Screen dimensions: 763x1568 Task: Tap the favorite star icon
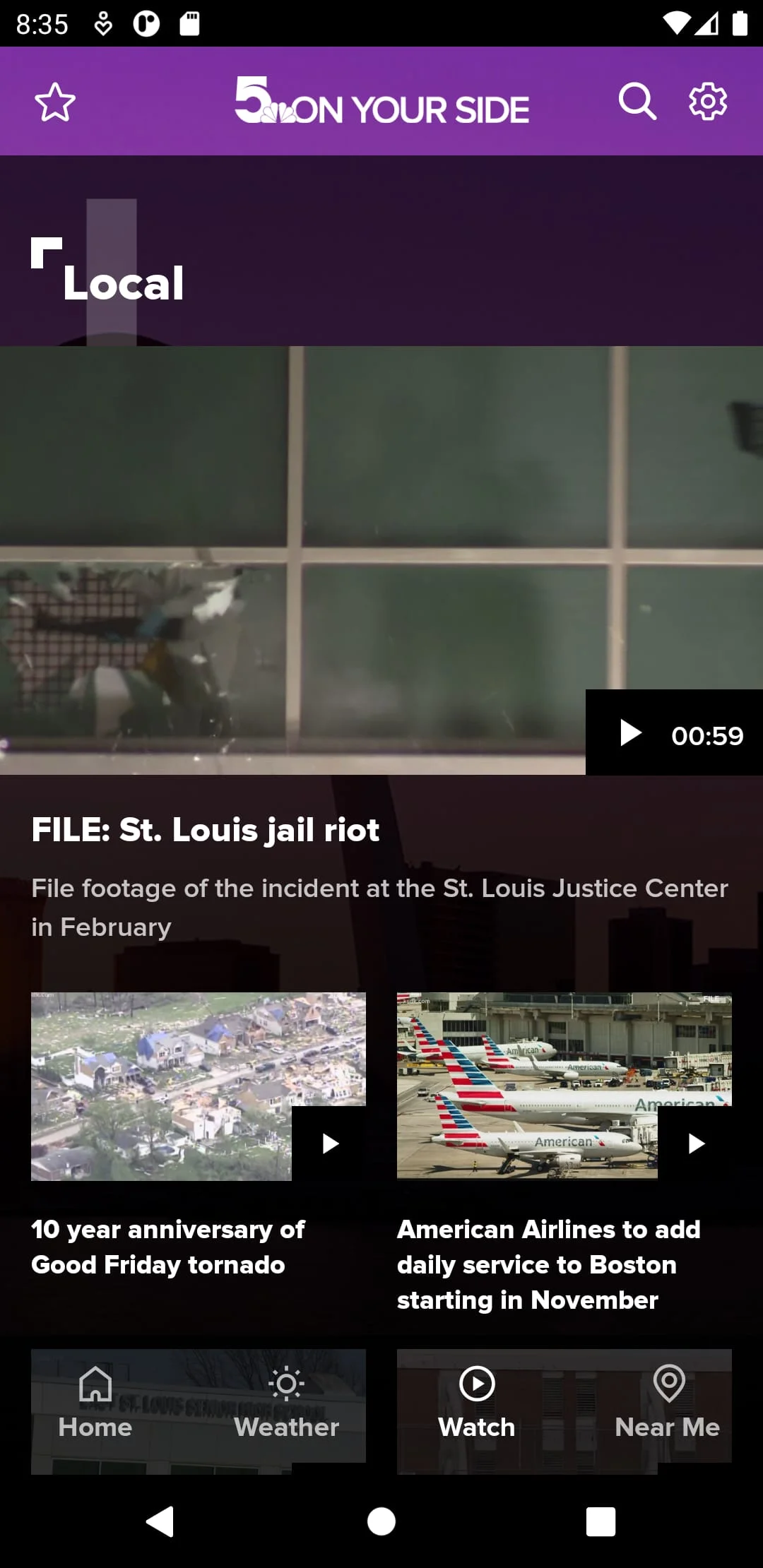[55, 101]
